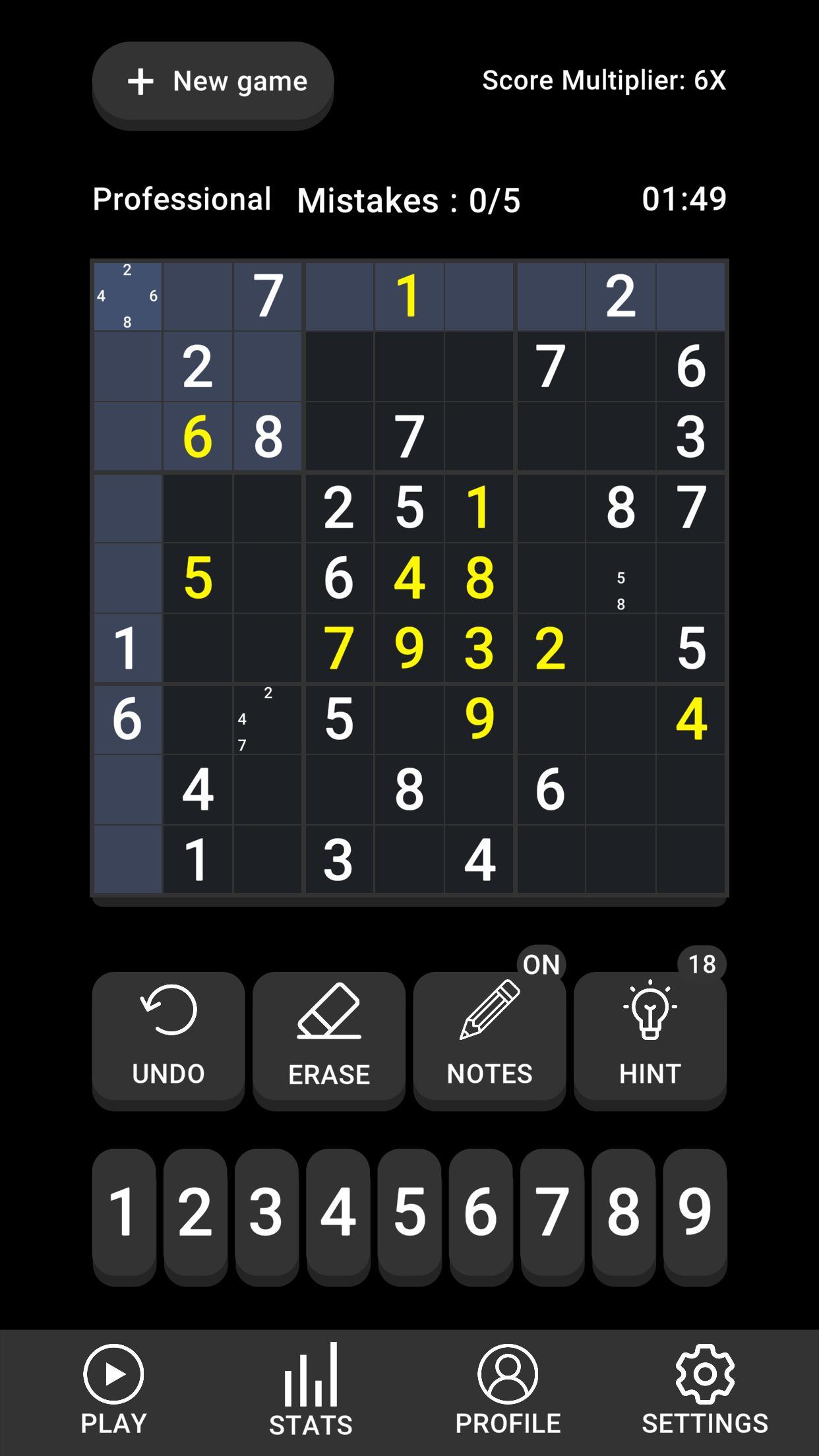The image size is (819, 1456).
Task: Select the yellow 4 cell on the grid
Action: 690,721
